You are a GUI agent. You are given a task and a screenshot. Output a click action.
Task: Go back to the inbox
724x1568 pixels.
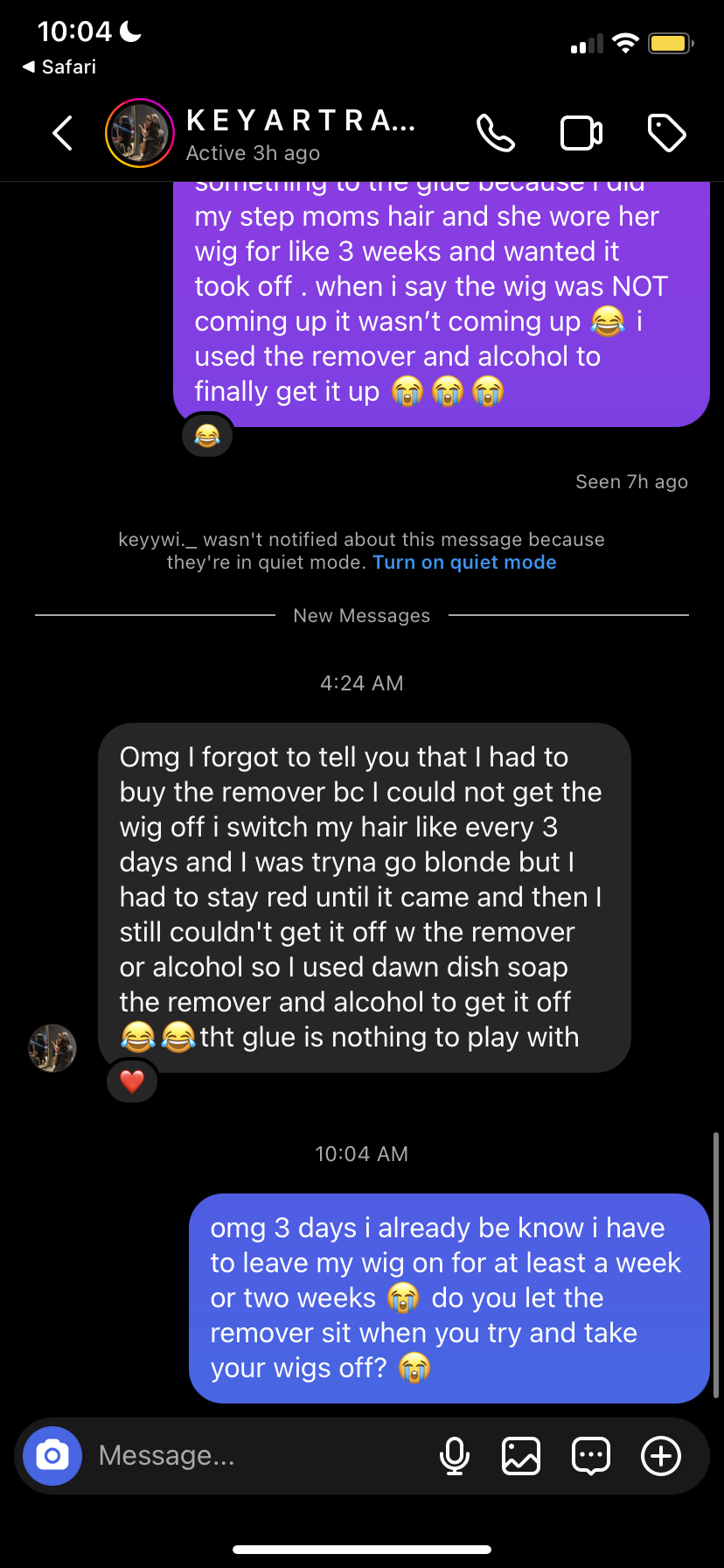pos(63,134)
